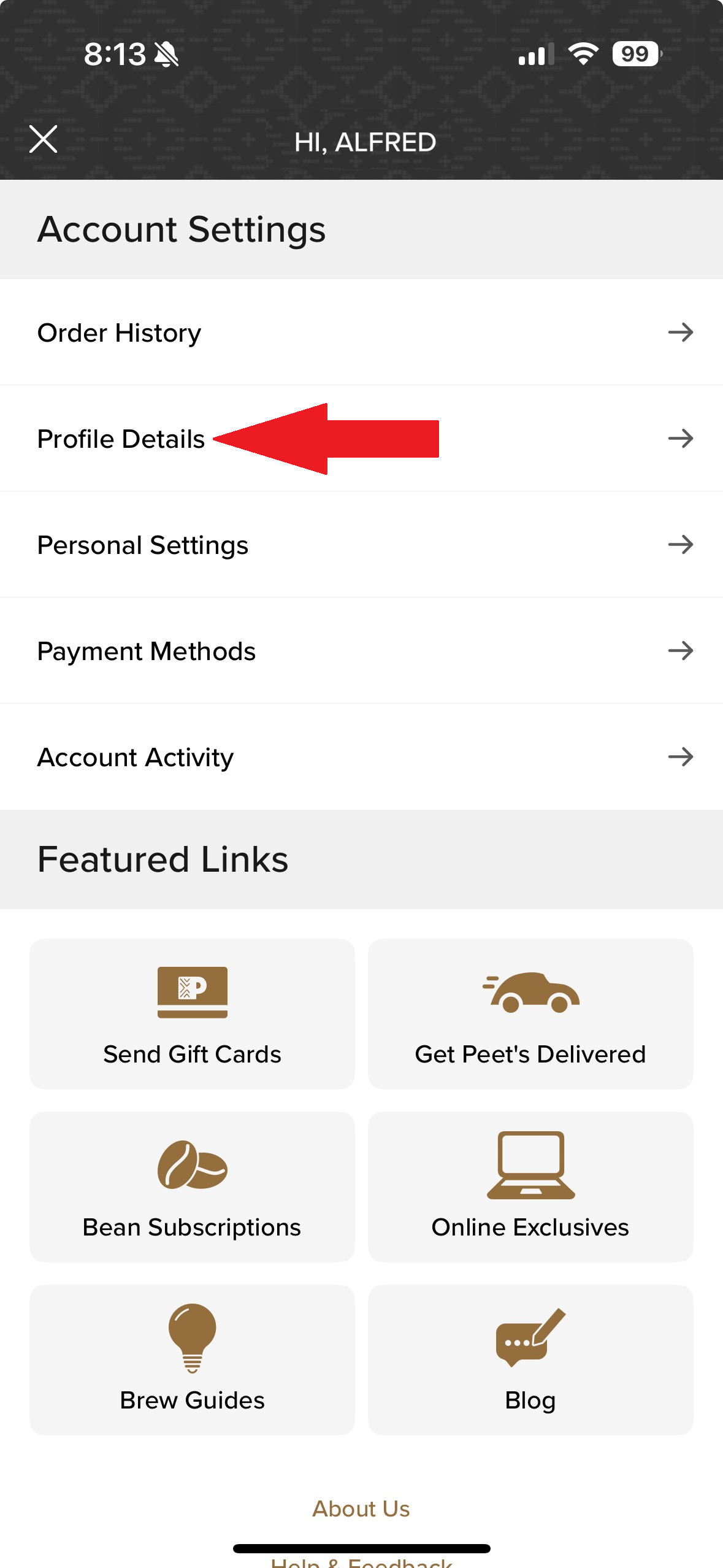View Account Activity
The width and height of the screenshot is (723, 1568).
361,757
